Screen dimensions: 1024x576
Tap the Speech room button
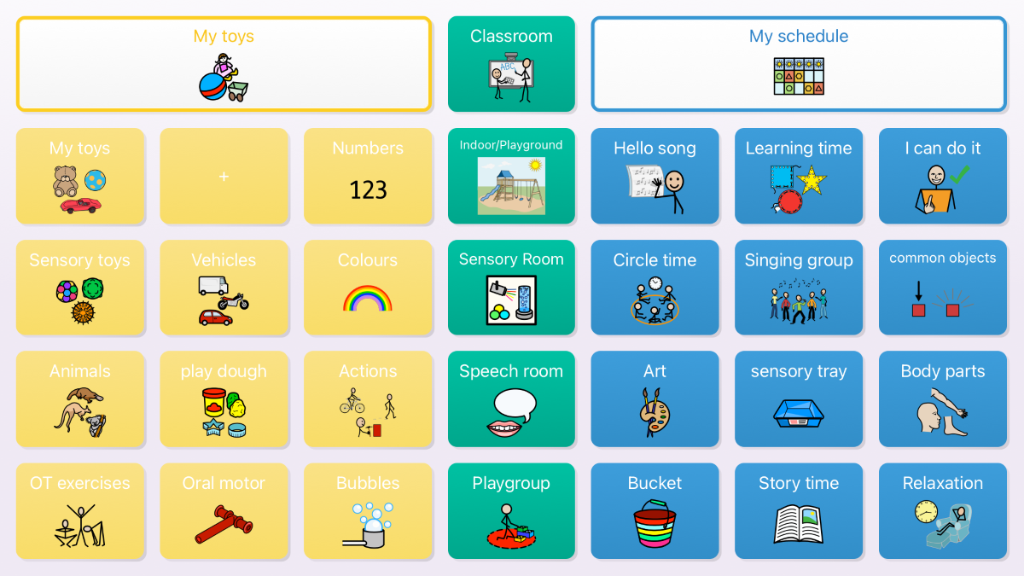pyautogui.click(x=511, y=399)
